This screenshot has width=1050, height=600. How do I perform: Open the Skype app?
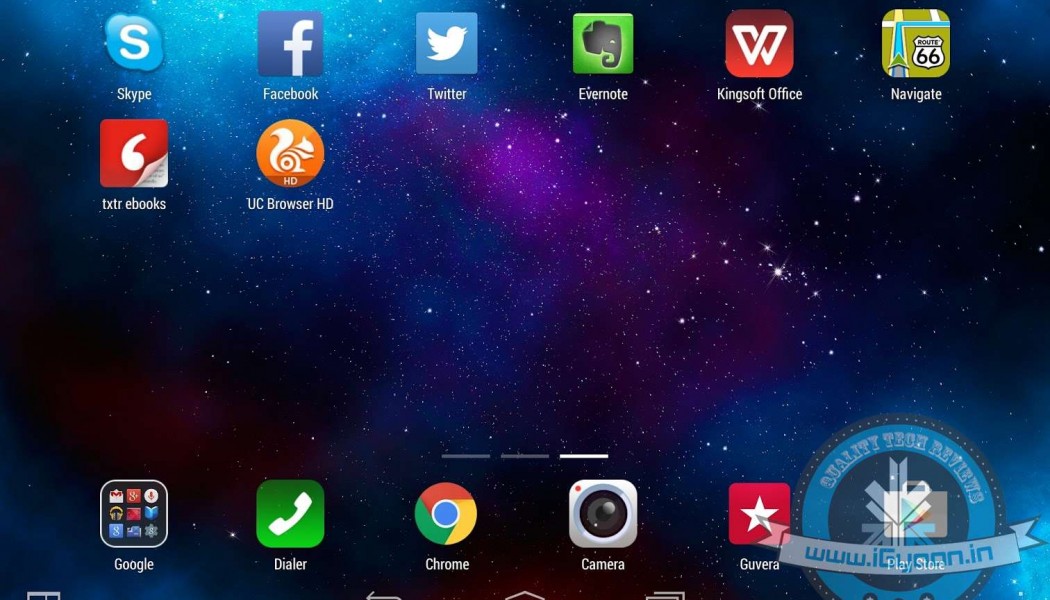coord(134,44)
